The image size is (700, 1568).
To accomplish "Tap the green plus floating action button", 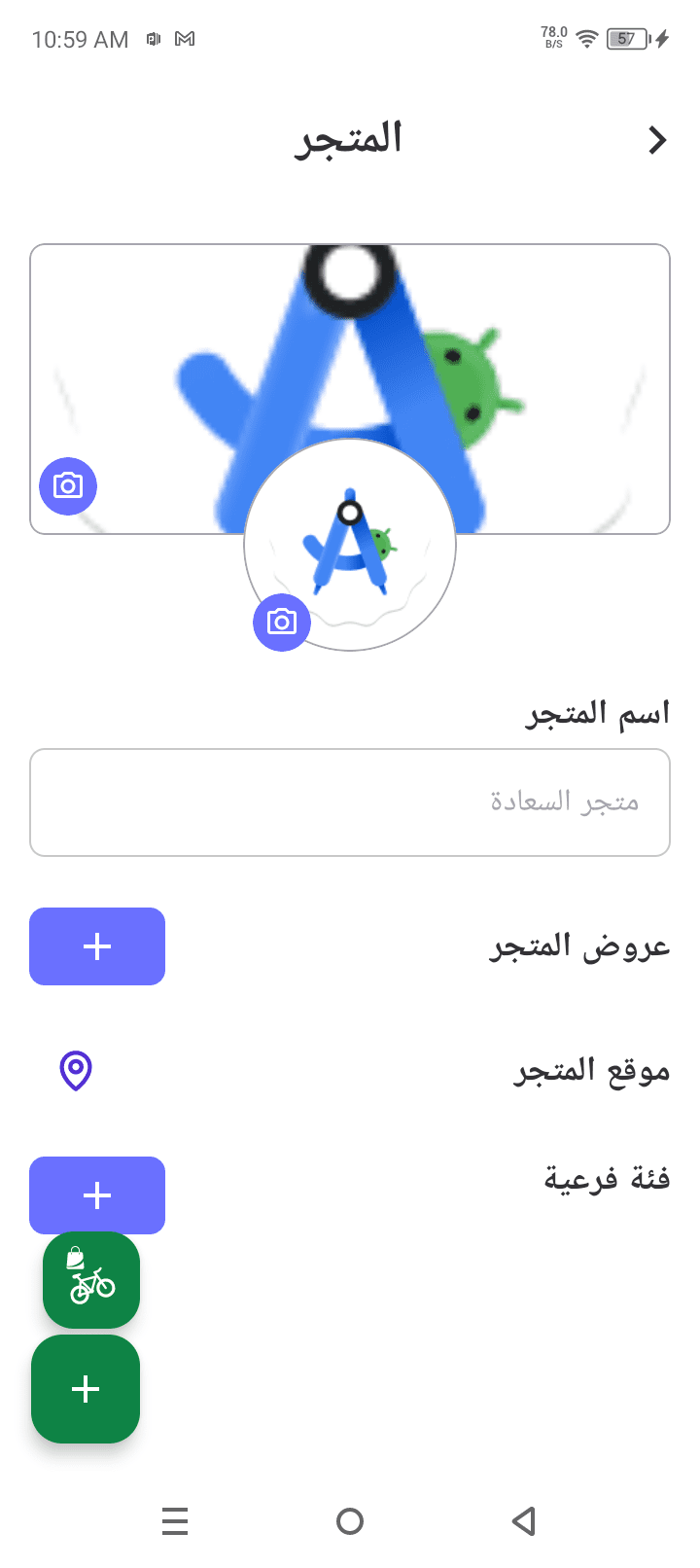I will pyautogui.click(x=86, y=1389).
